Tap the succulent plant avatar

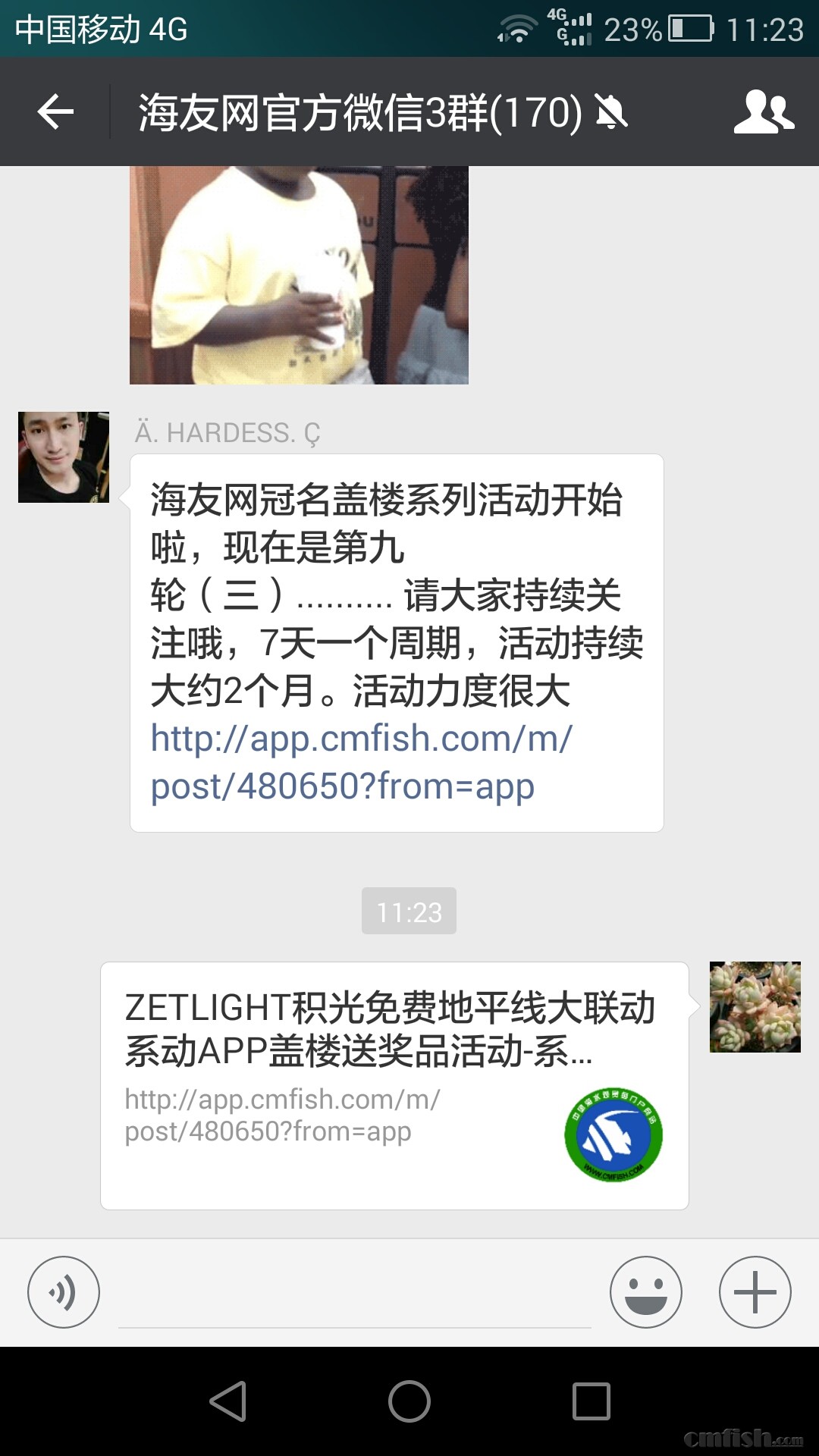(755, 1007)
